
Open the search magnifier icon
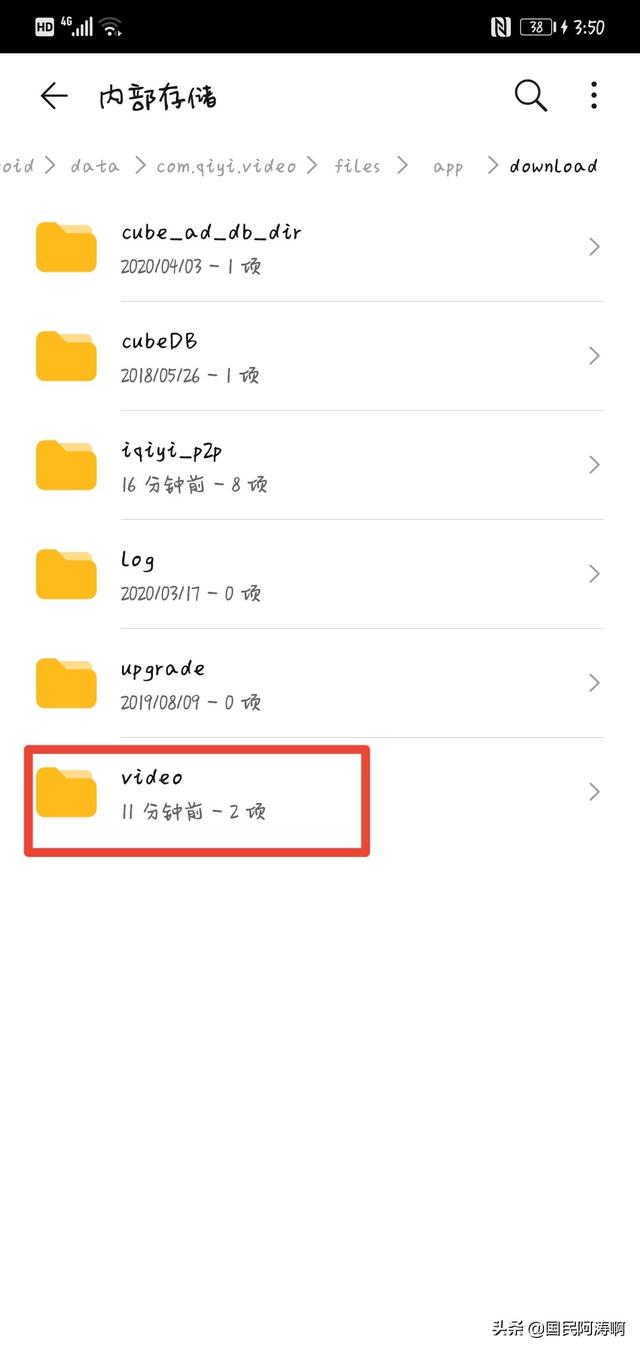click(x=530, y=96)
